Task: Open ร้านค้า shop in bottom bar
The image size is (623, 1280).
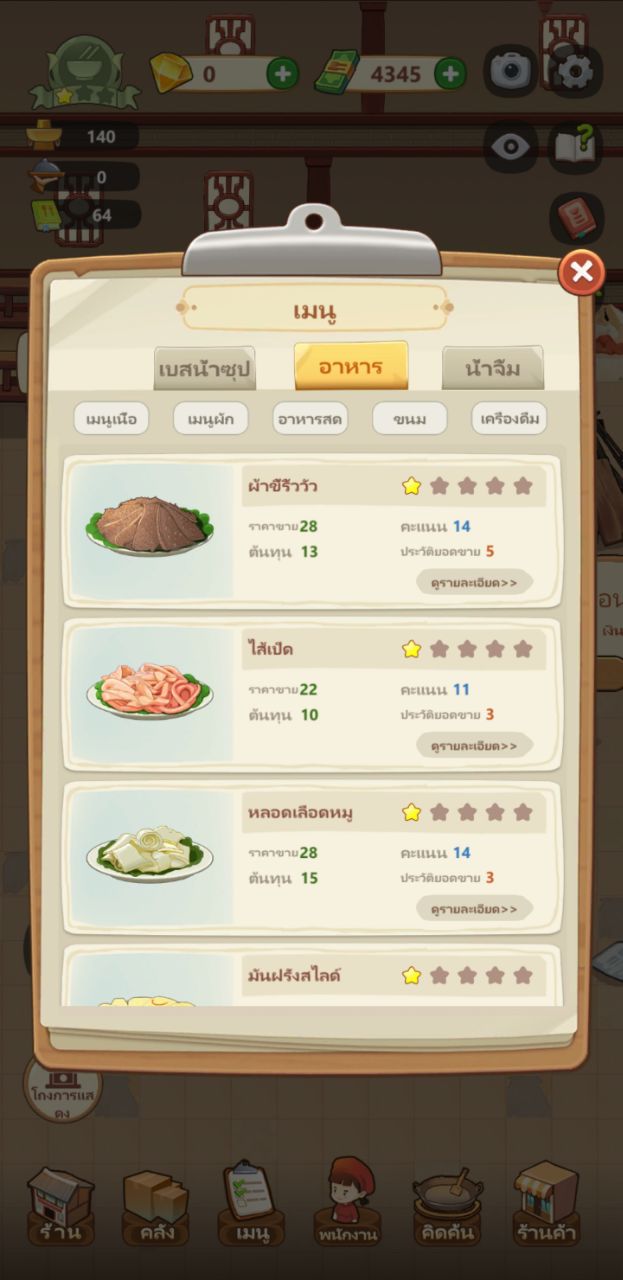Action: point(547,1203)
